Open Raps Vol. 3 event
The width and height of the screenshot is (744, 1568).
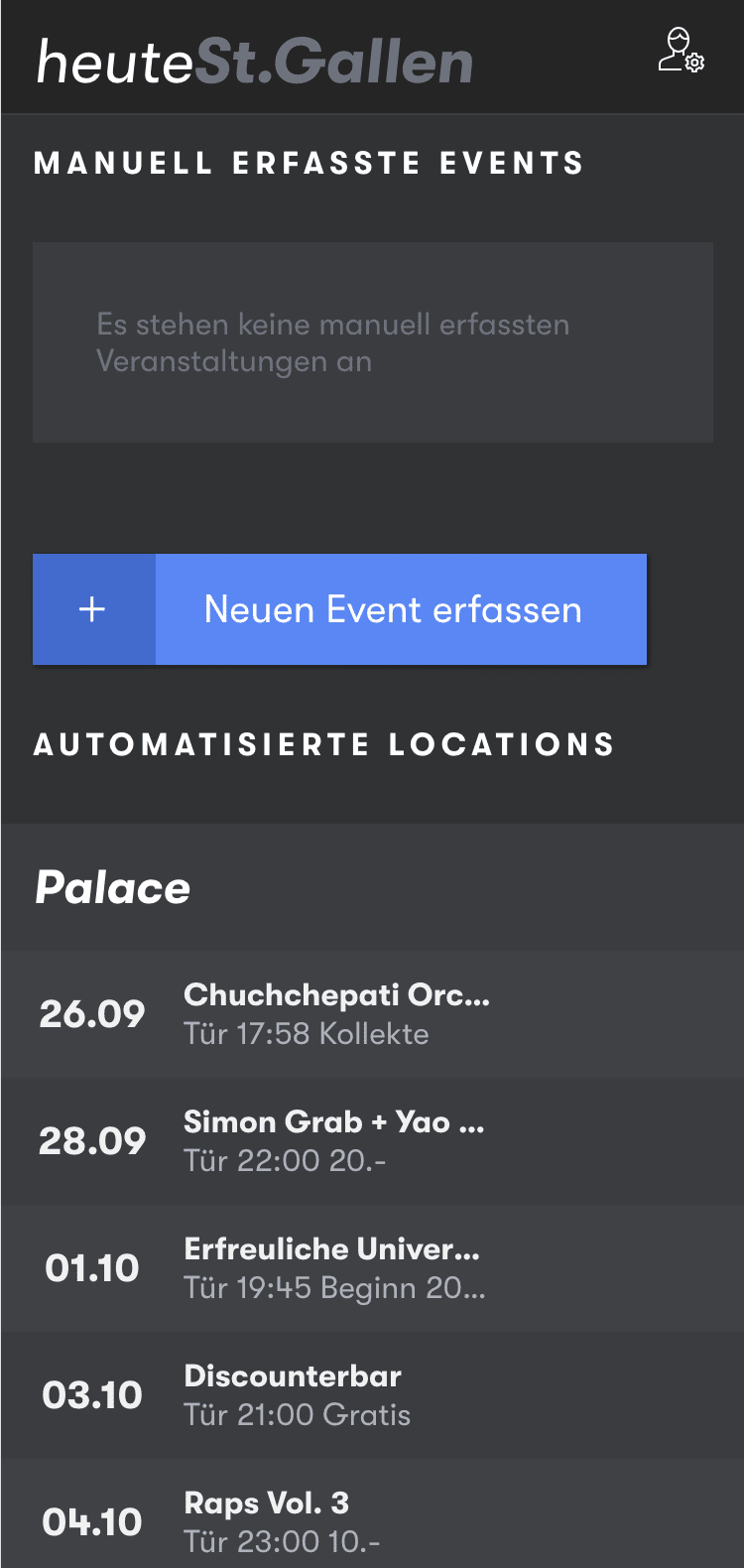(372, 1515)
